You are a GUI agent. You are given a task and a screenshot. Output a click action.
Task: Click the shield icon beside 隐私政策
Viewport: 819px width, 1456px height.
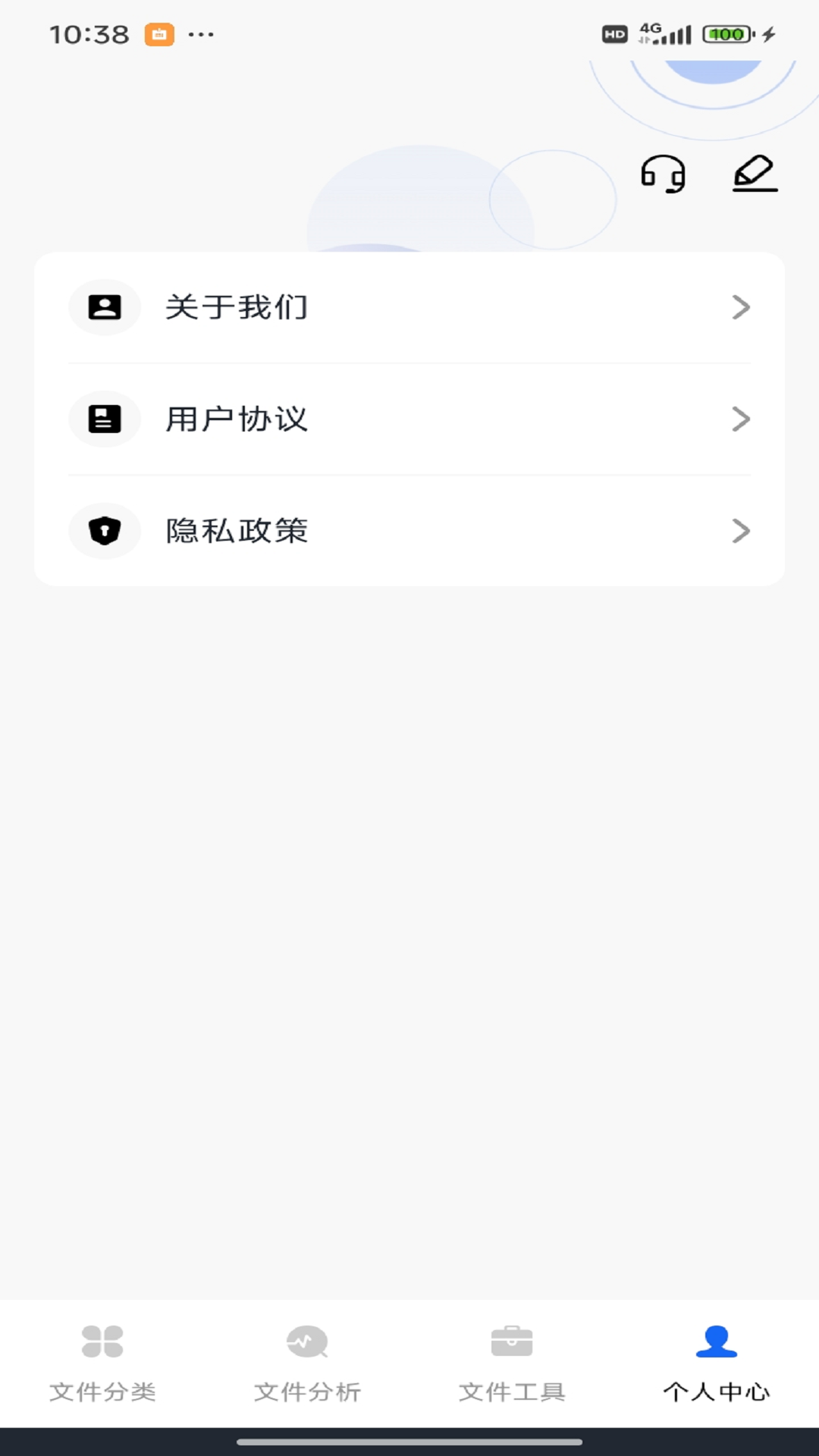[104, 531]
